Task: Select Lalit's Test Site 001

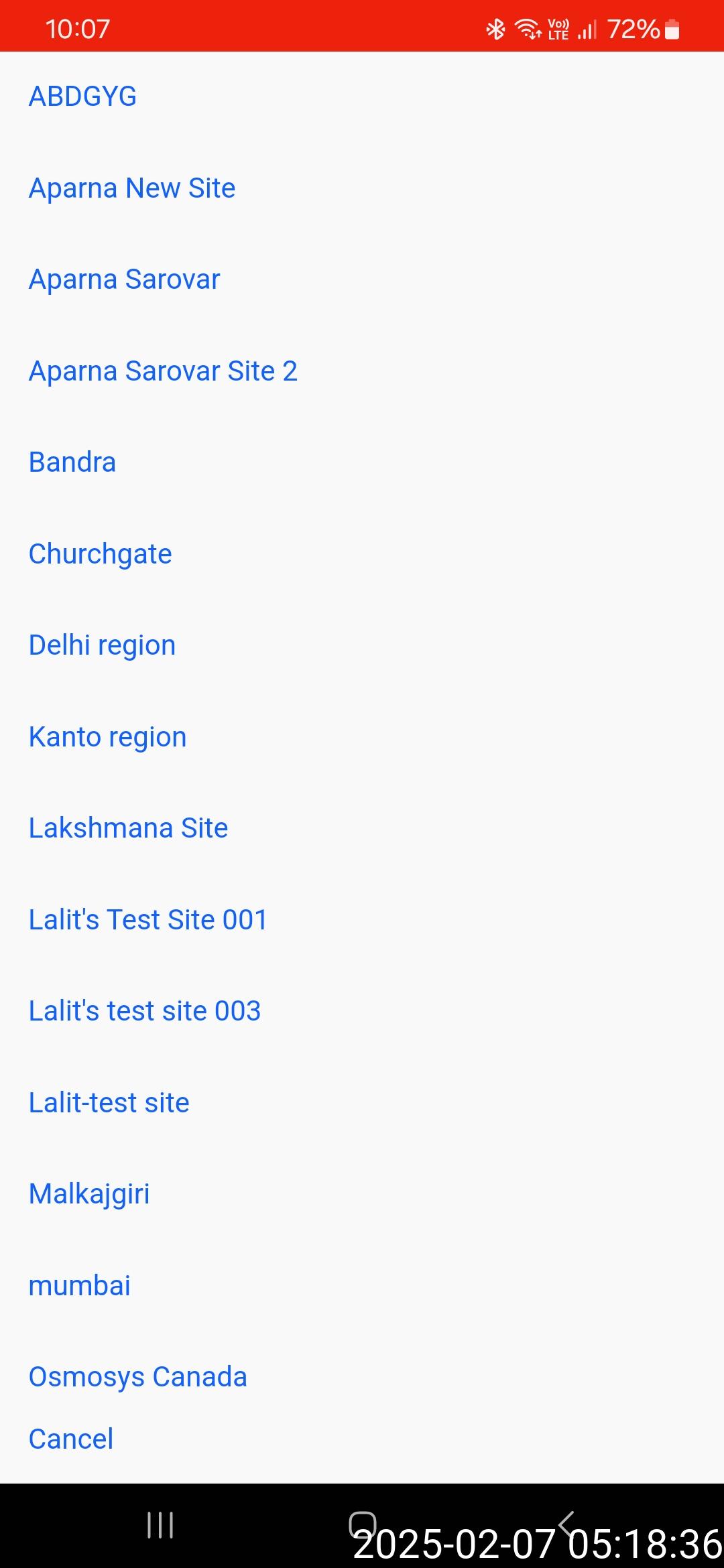Action: click(148, 920)
